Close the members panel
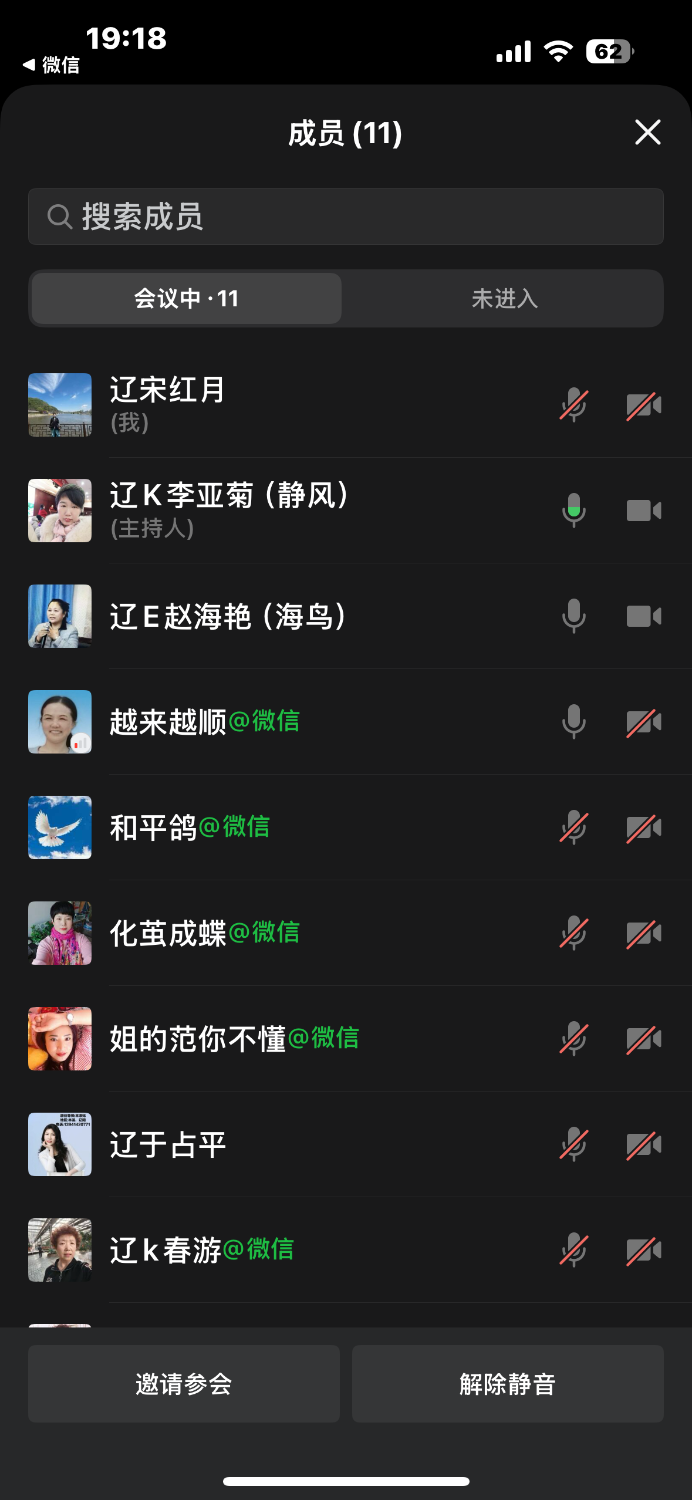This screenshot has width=692, height=1500. [x=648, y=133]
